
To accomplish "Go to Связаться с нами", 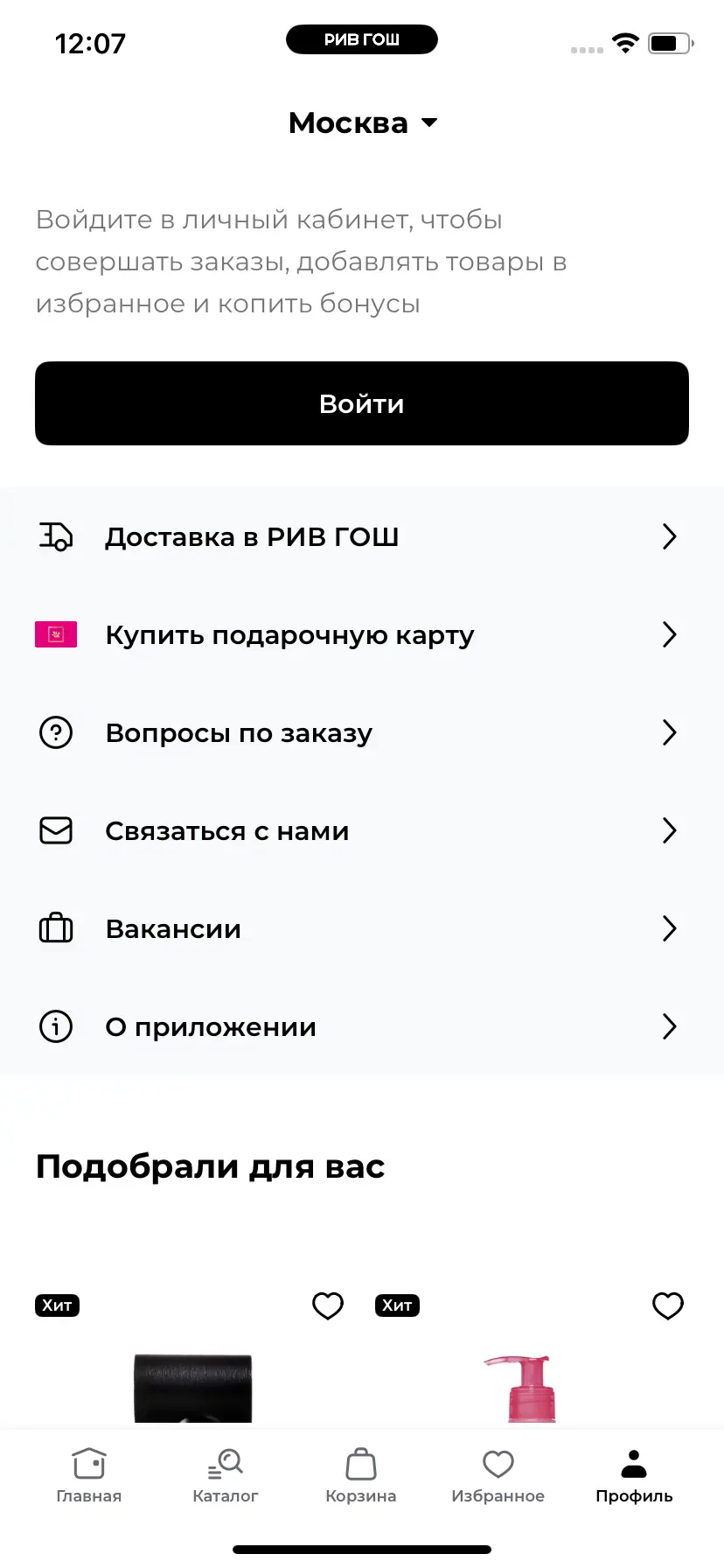I will 362,830.
